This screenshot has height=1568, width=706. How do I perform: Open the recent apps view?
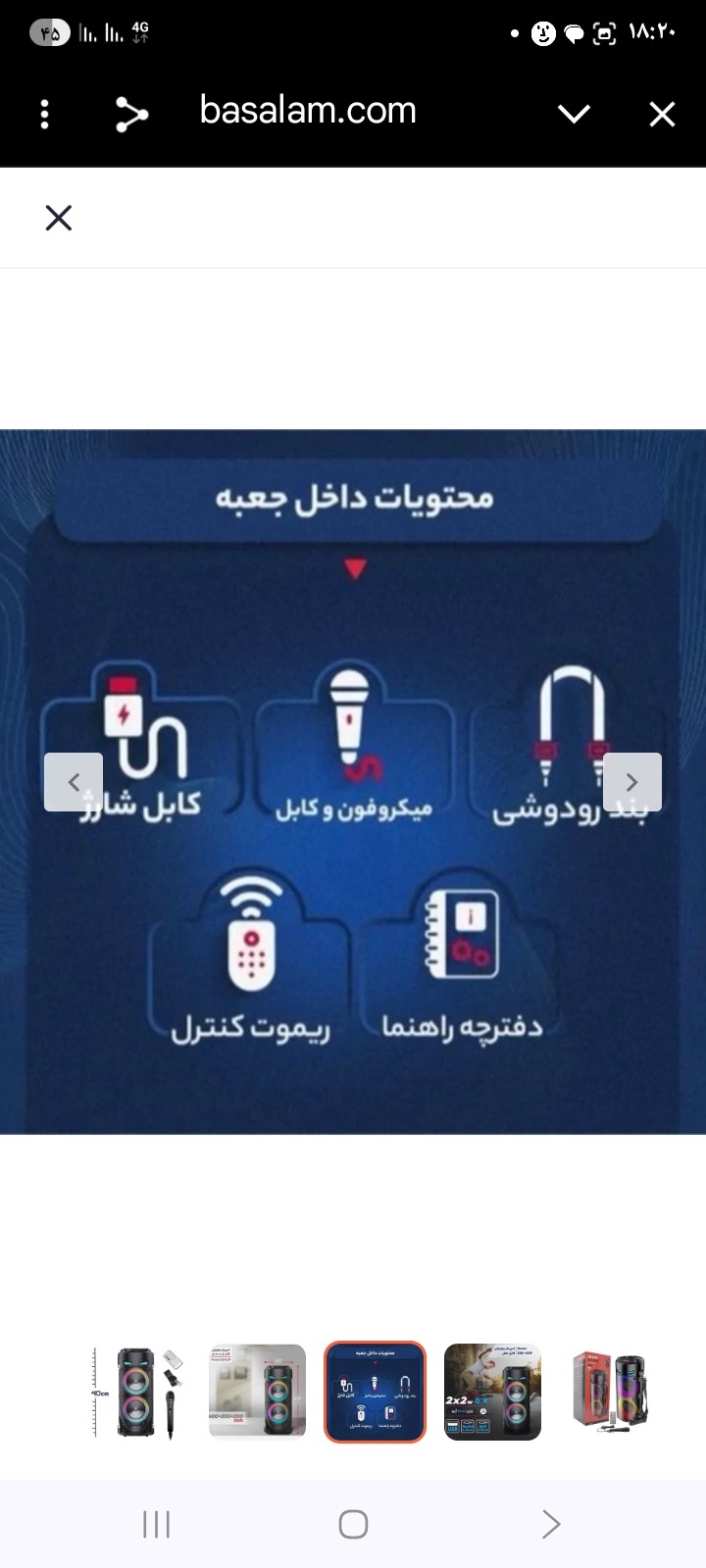coord(156,1524)
